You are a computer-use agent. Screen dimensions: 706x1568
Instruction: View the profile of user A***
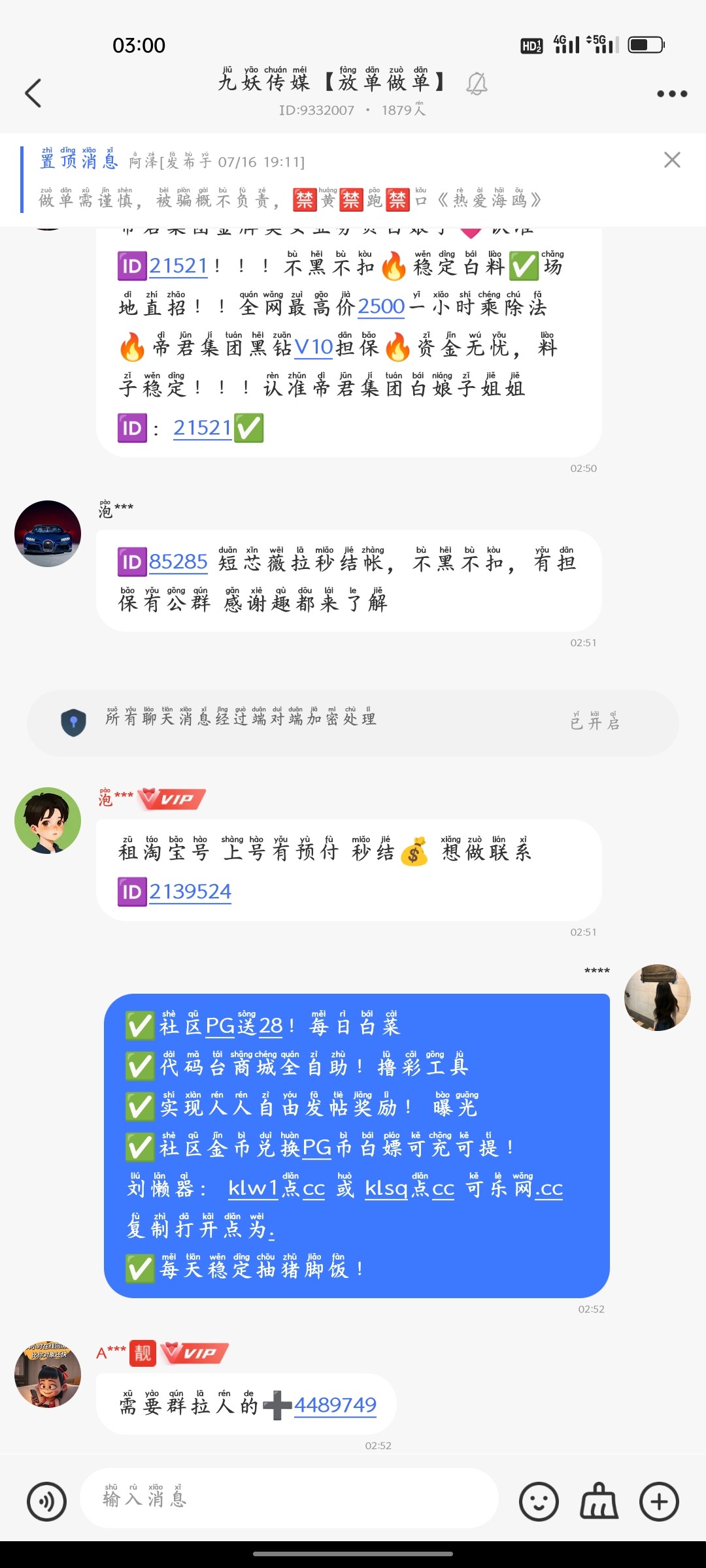click(48, 1375)
